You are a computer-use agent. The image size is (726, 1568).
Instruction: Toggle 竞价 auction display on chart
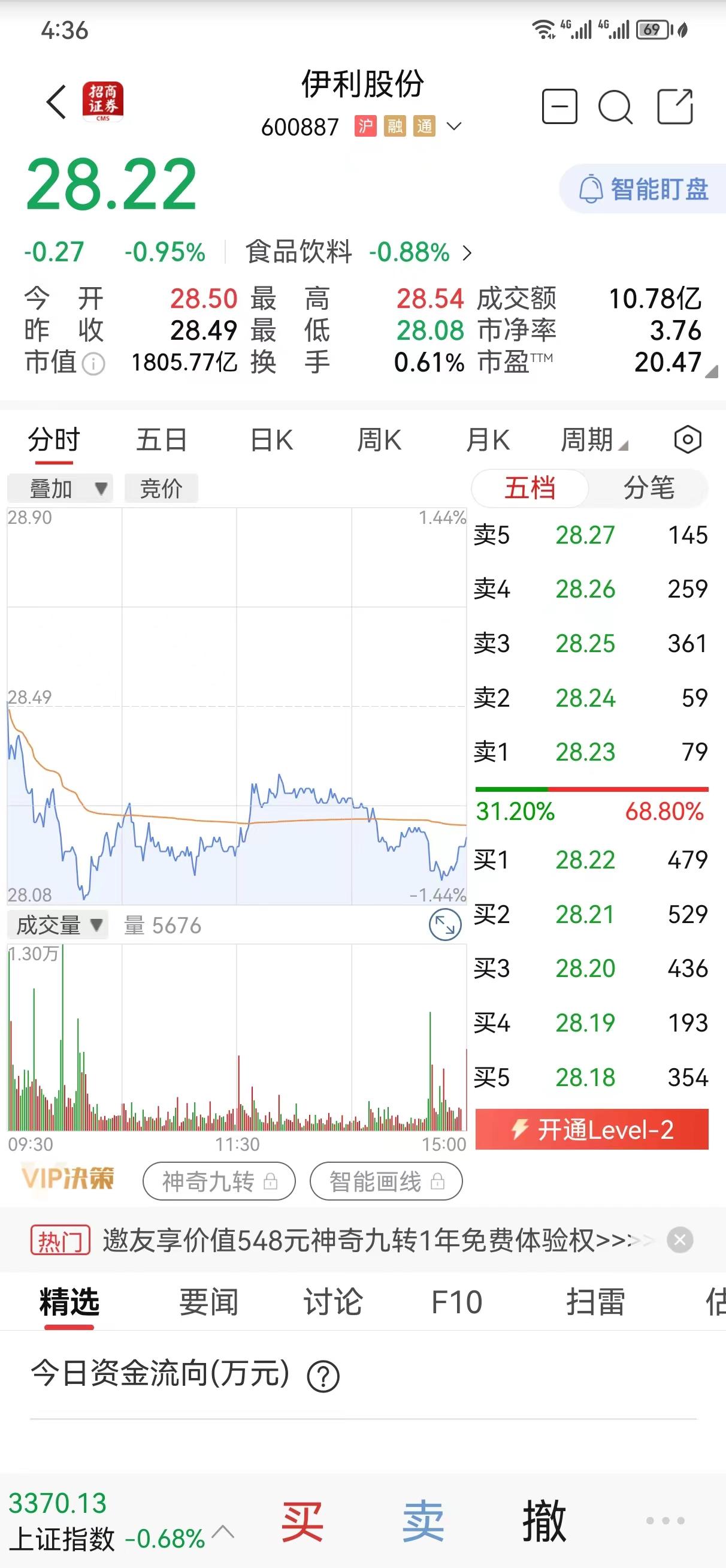pos(161,487)
